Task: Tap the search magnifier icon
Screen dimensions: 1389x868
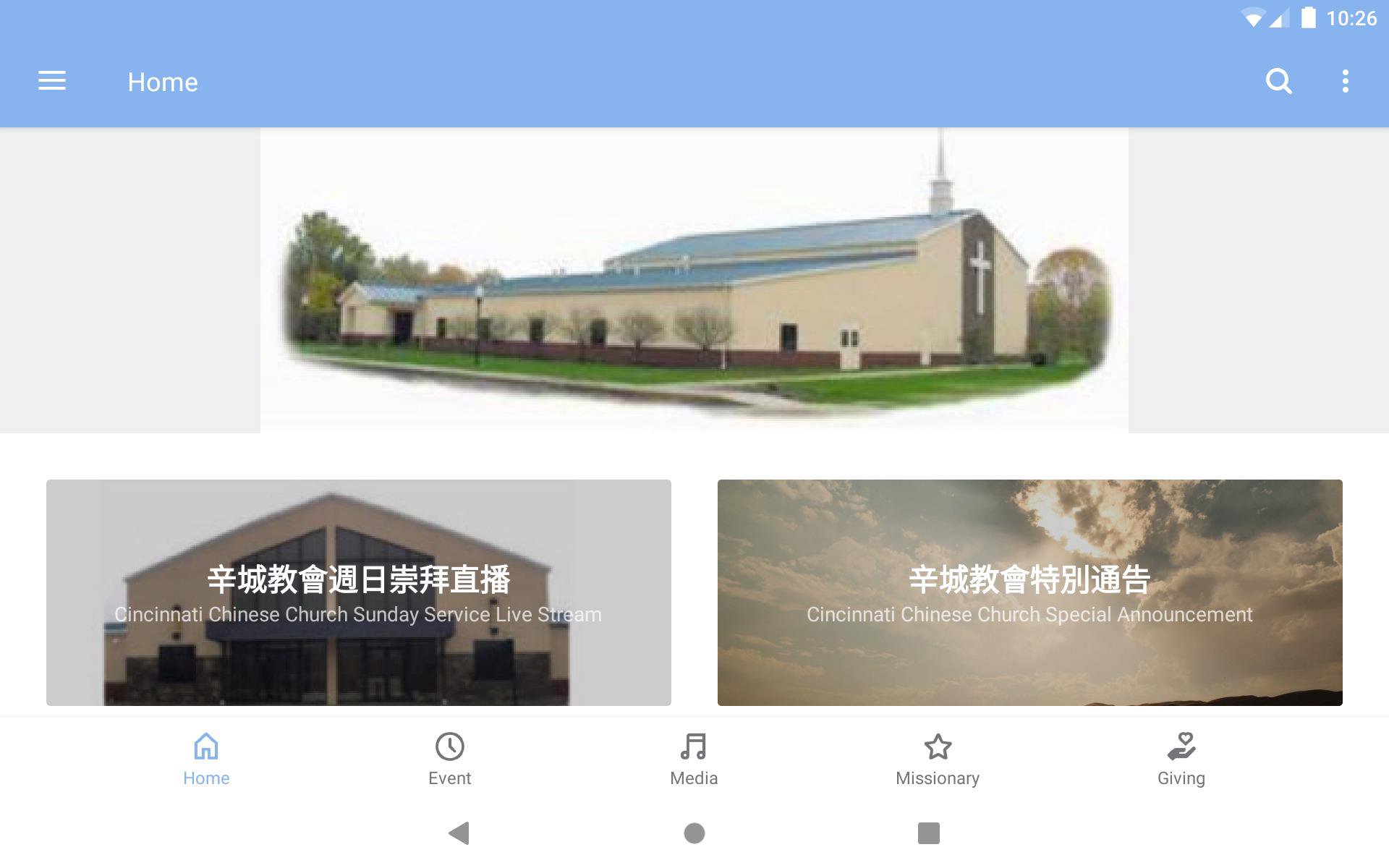Action: pos(1278,81)
